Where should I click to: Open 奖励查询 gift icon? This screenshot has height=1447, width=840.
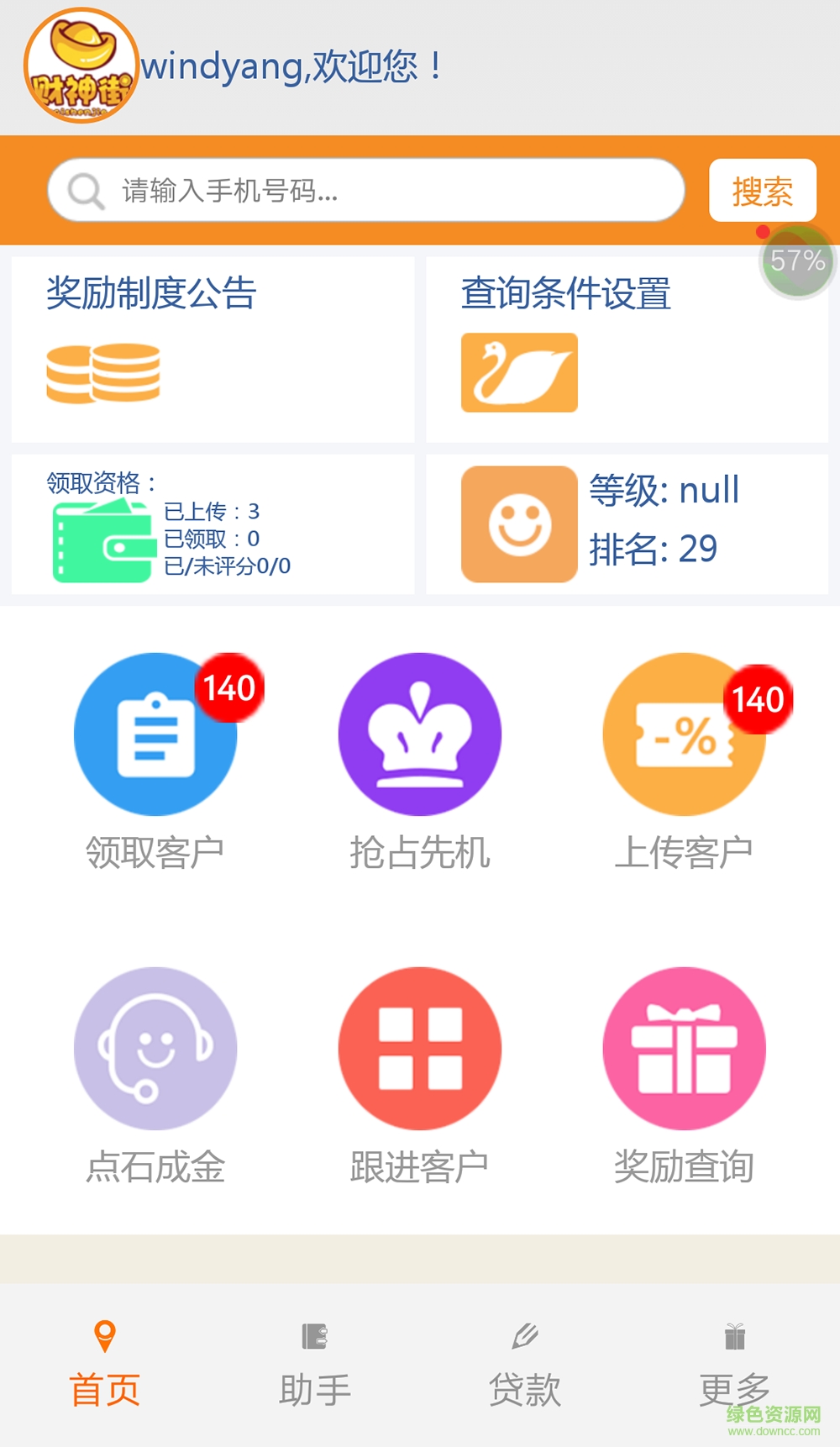[684, 1049]
